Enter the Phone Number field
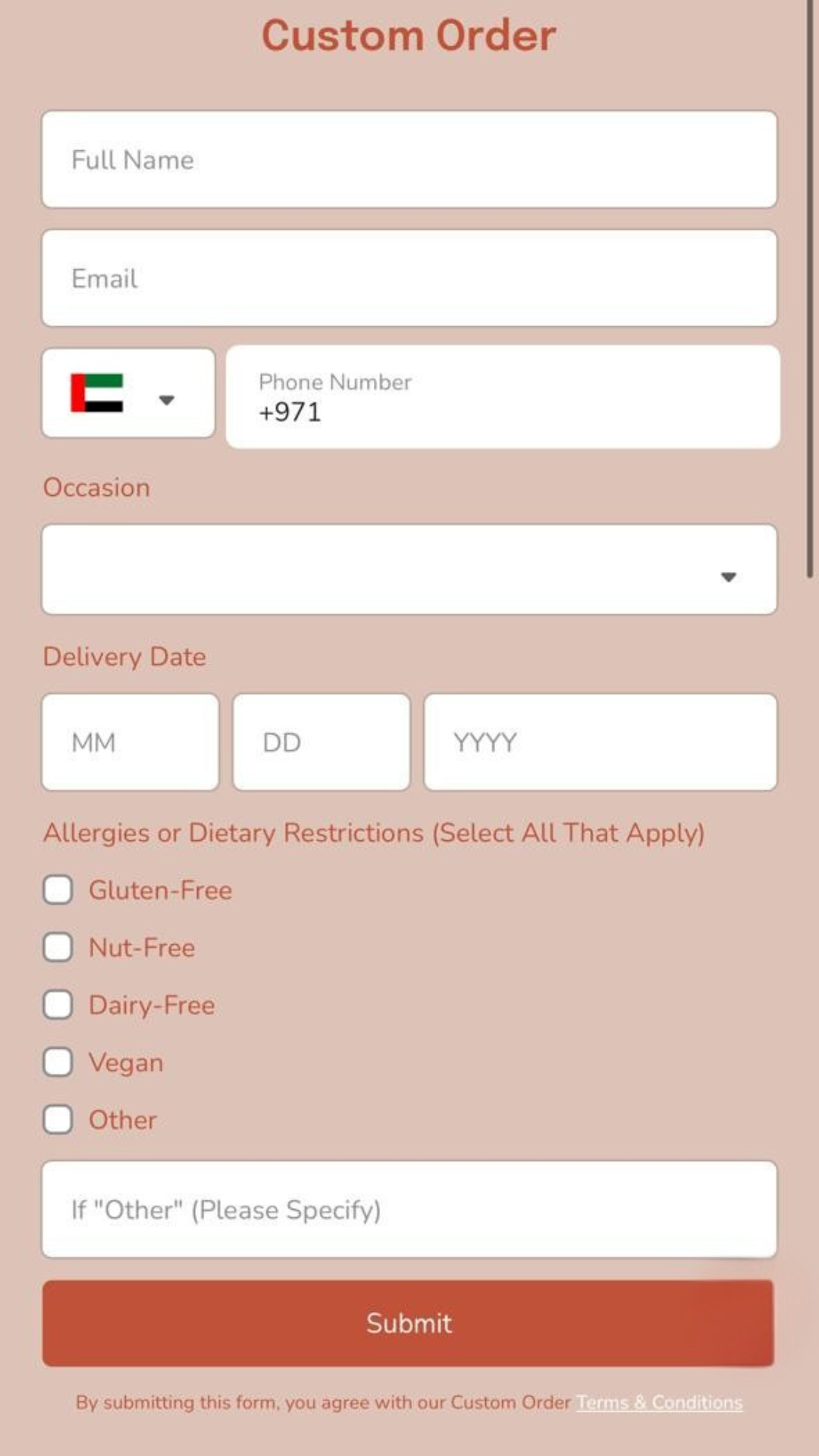The image size is (819, 1456). click(502, 397)
